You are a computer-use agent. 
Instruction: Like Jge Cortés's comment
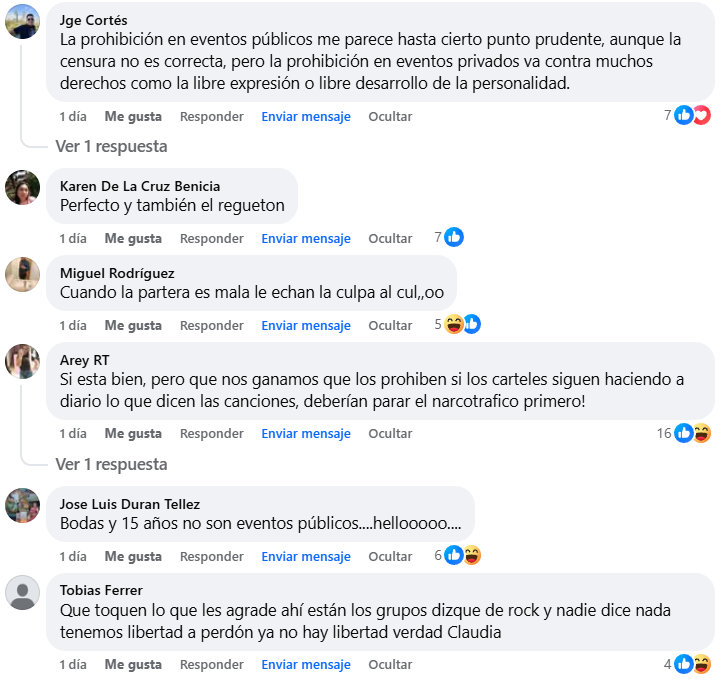(x=133, y=116)
